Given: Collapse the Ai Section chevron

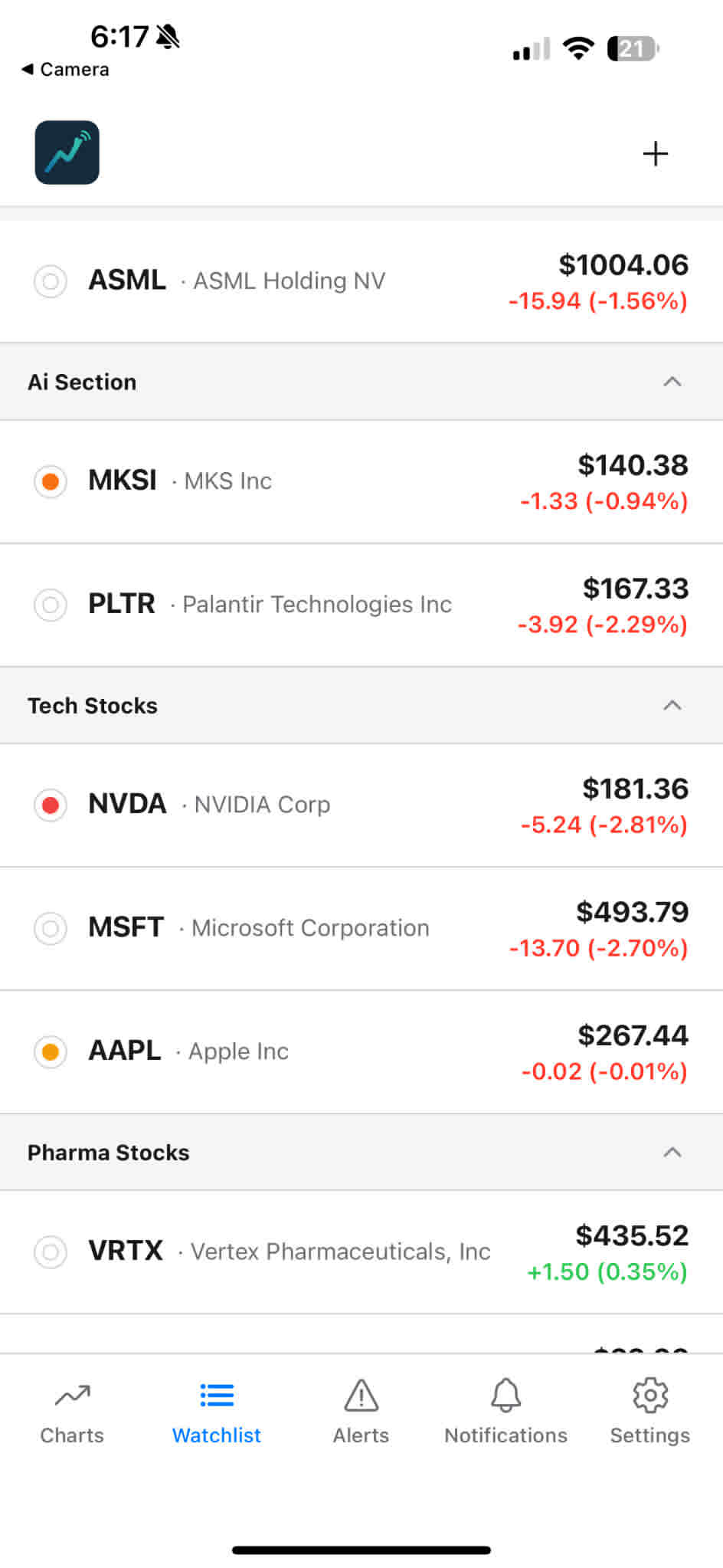Looking at the screenshot, I should coord(672,382).
